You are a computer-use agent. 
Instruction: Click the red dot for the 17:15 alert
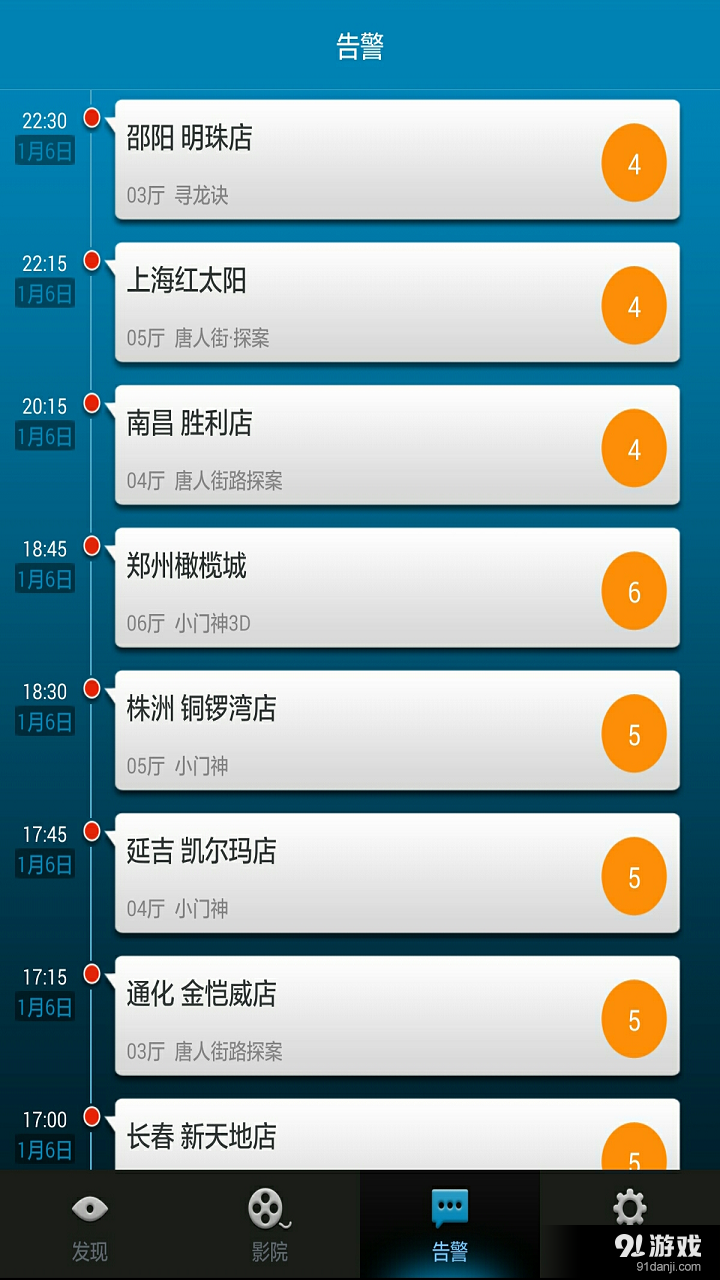[x=90, y=971]
